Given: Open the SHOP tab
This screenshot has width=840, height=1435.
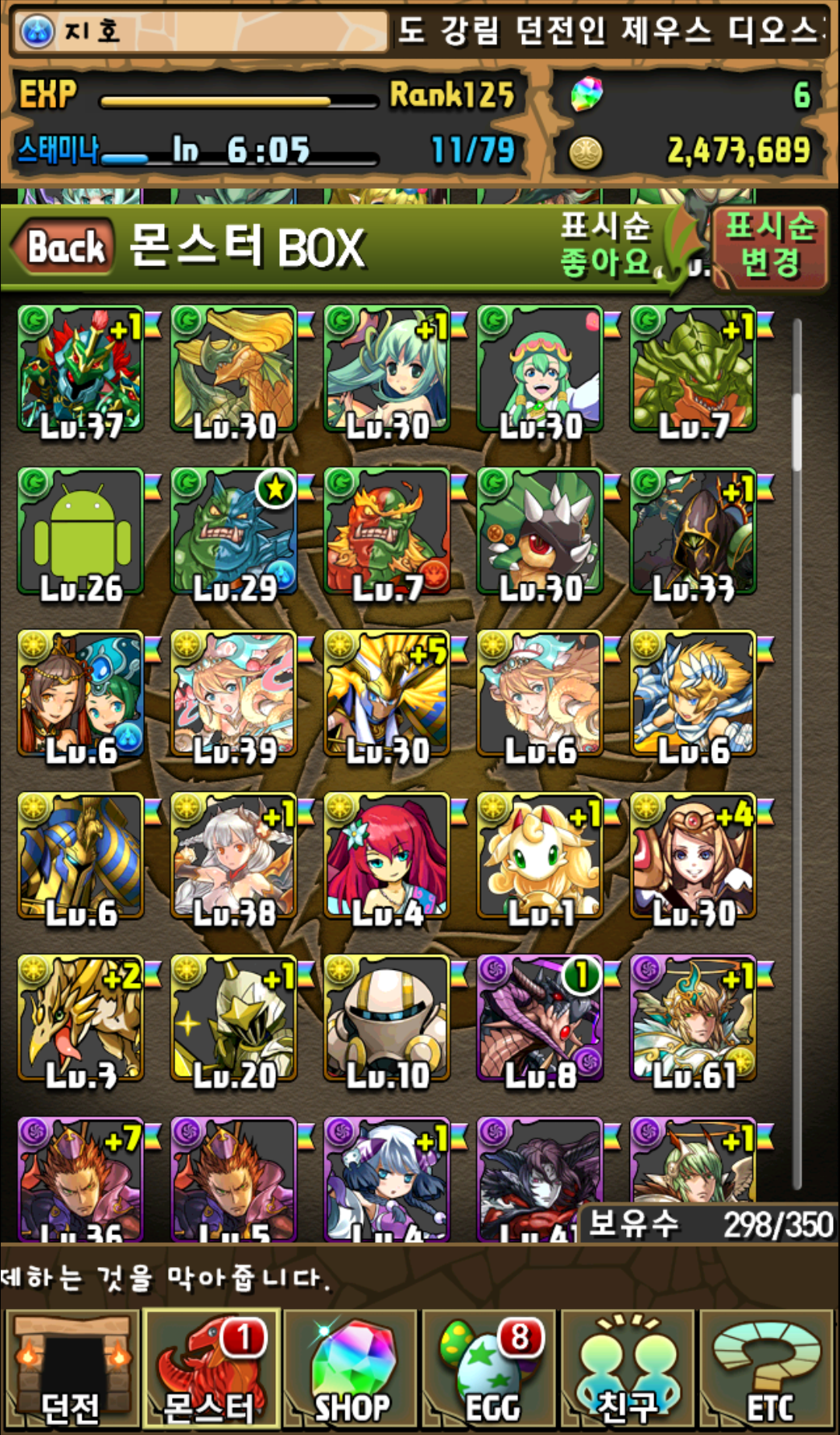Looking at the screenshot, I should click(352, 1370).
